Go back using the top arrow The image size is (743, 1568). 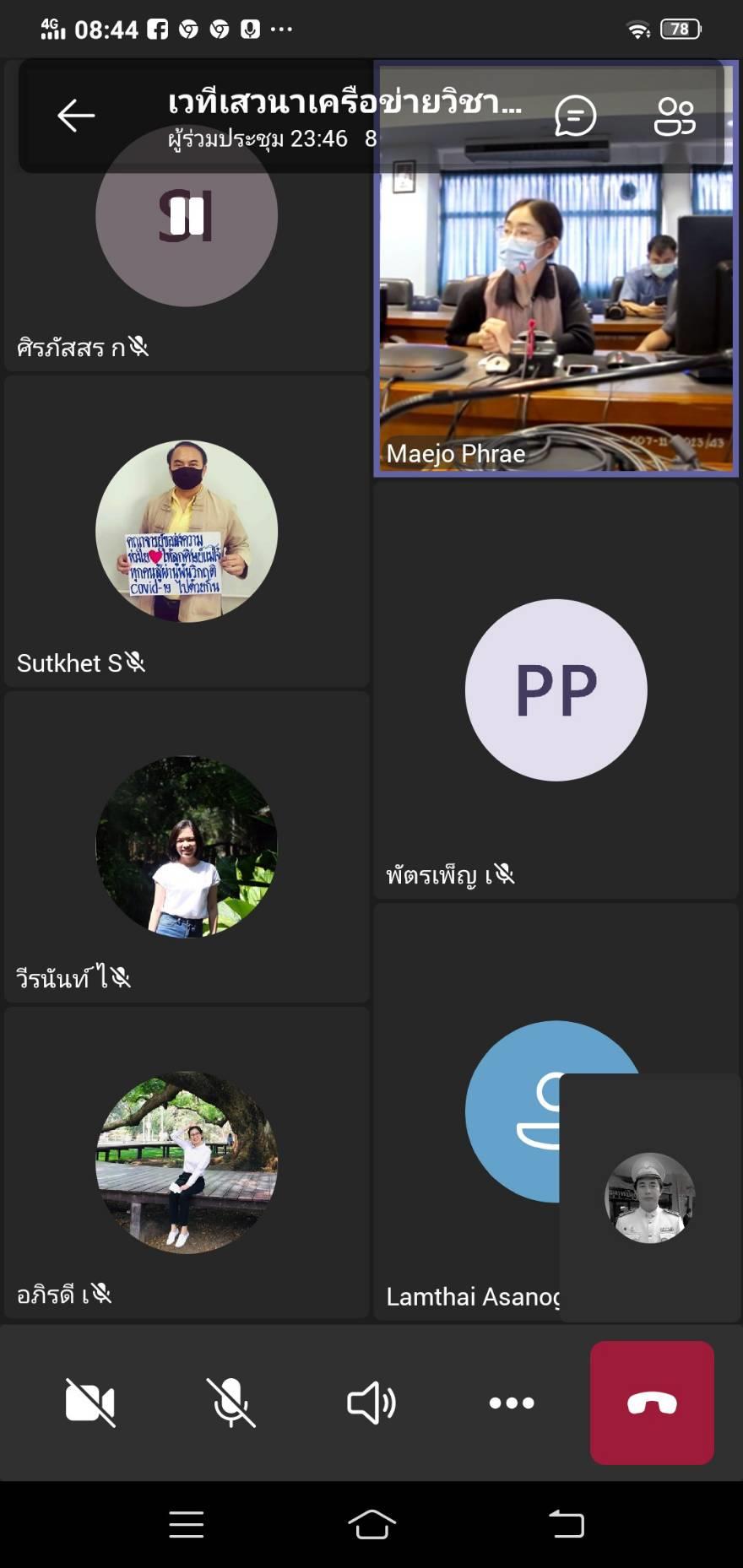point(76,116)
